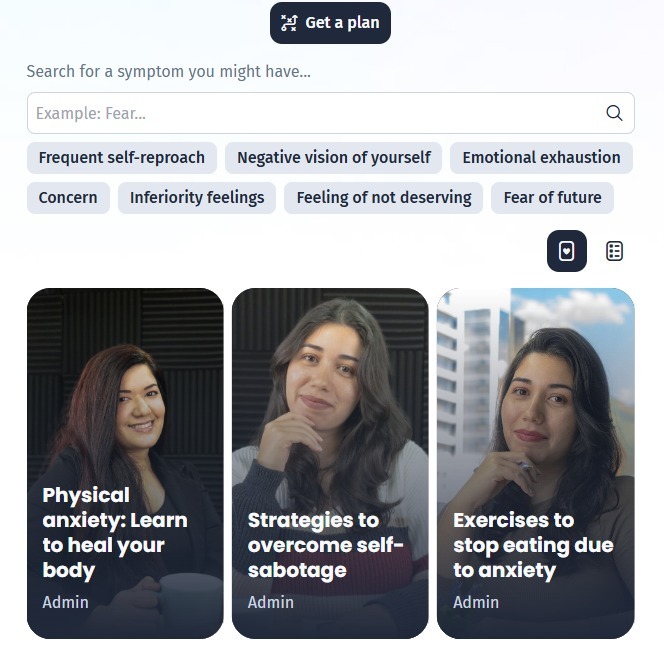Open the Physical anxiety card
Screen dimensions: 664x648
pyautogui.click(x=125, y=463)
